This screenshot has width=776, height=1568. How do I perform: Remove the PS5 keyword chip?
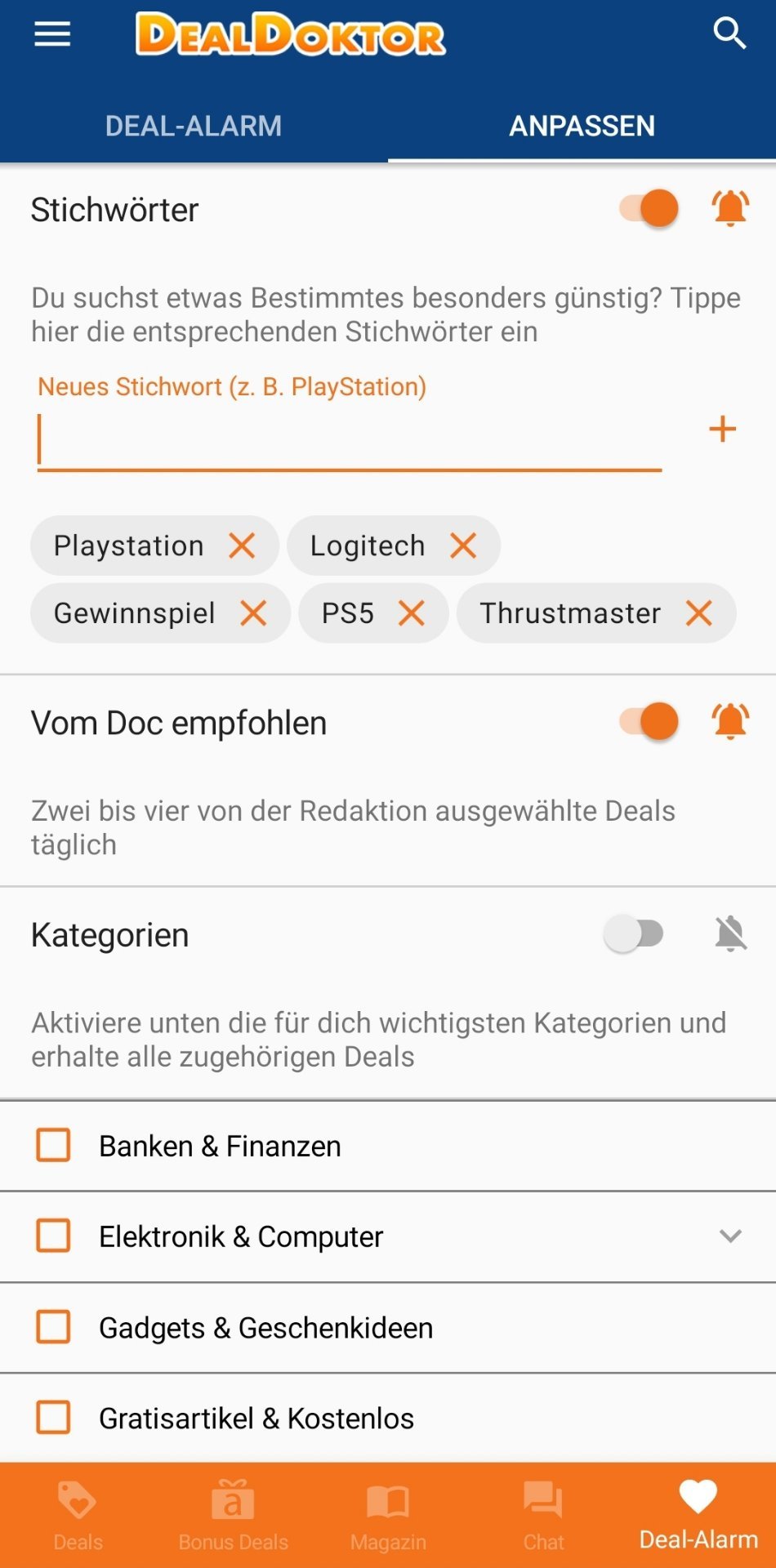[x=411, y=612]
